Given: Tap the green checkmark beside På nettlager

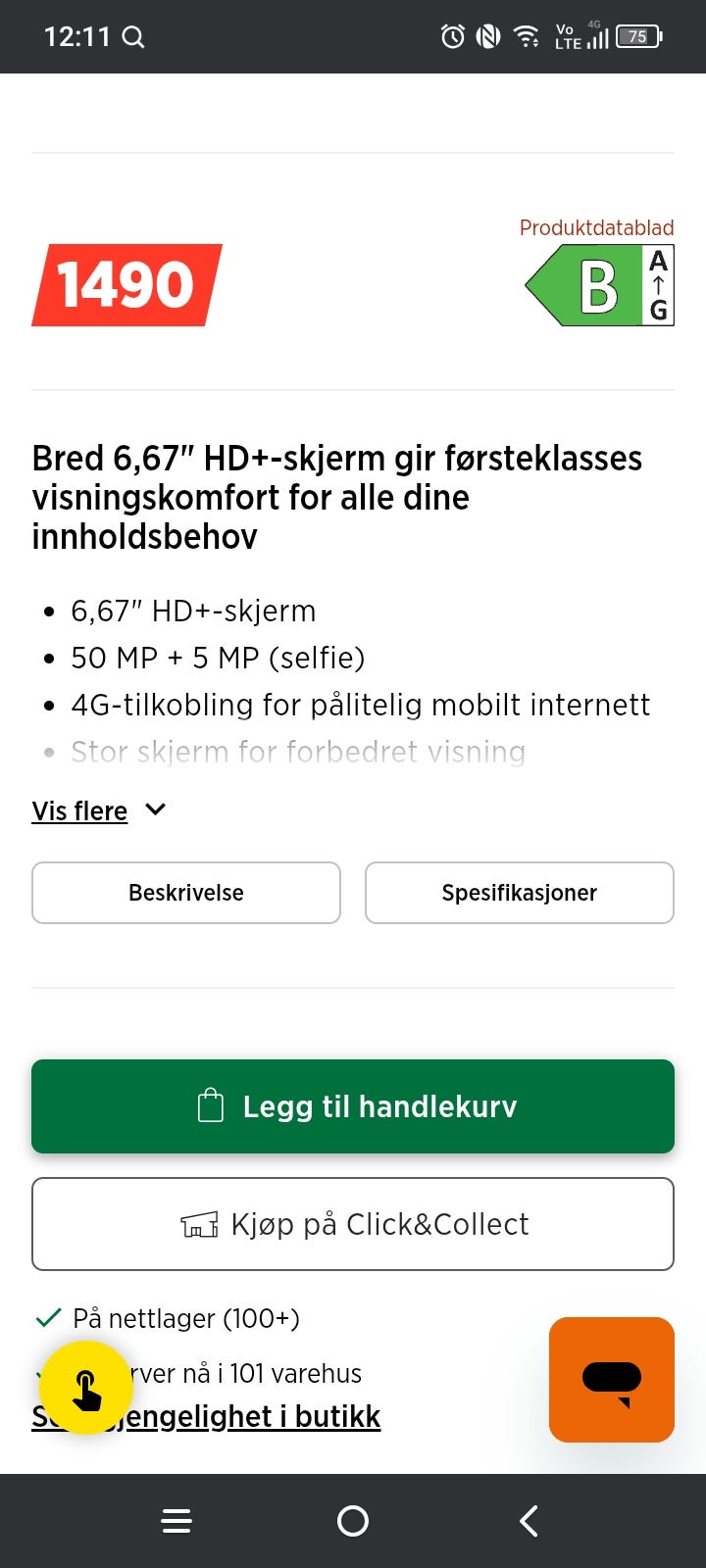Looking at the screenshot, I should (47, 1318).
